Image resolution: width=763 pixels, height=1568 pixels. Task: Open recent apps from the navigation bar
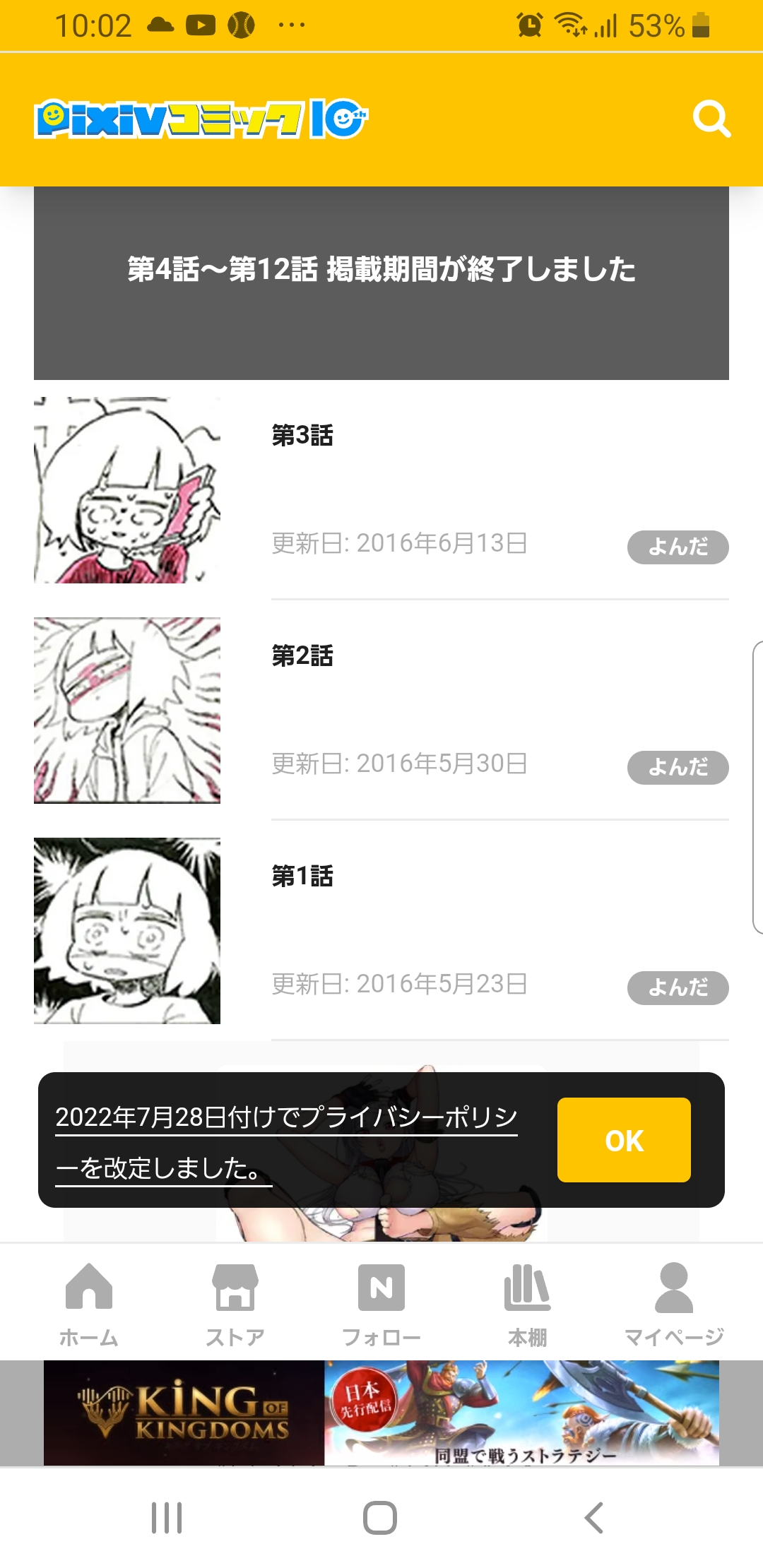click(167, 1517)
